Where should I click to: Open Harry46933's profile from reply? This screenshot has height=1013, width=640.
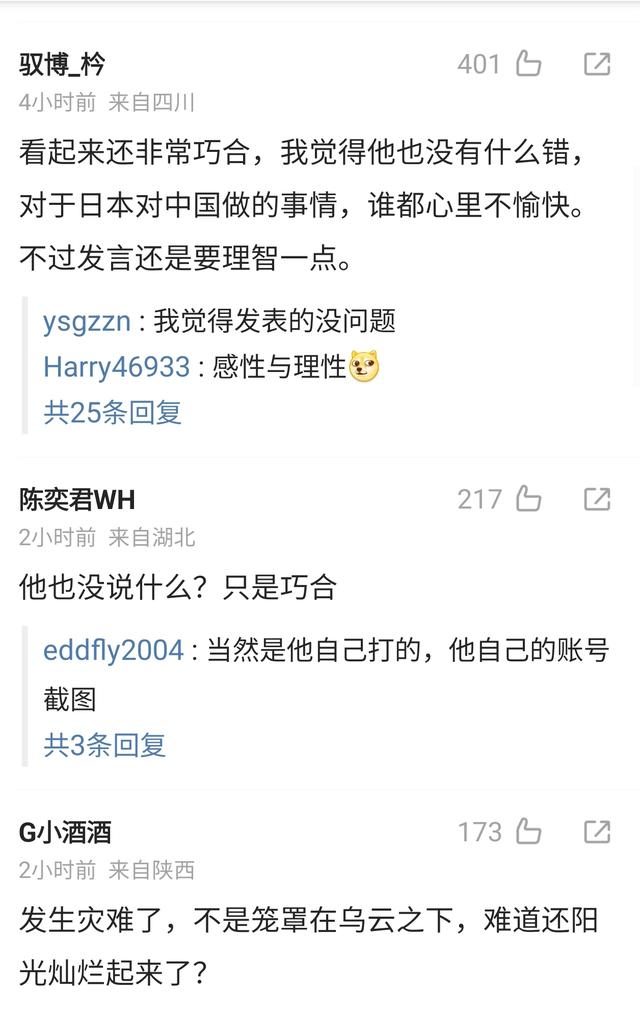pos(116,367)
